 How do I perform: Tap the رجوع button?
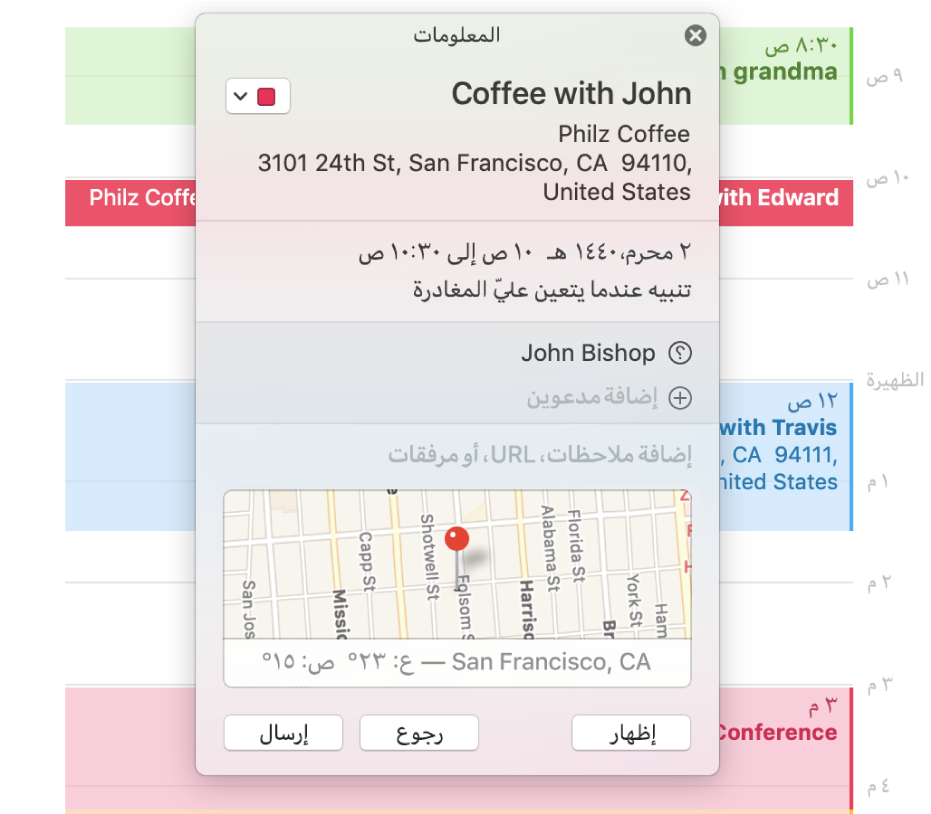419,734
